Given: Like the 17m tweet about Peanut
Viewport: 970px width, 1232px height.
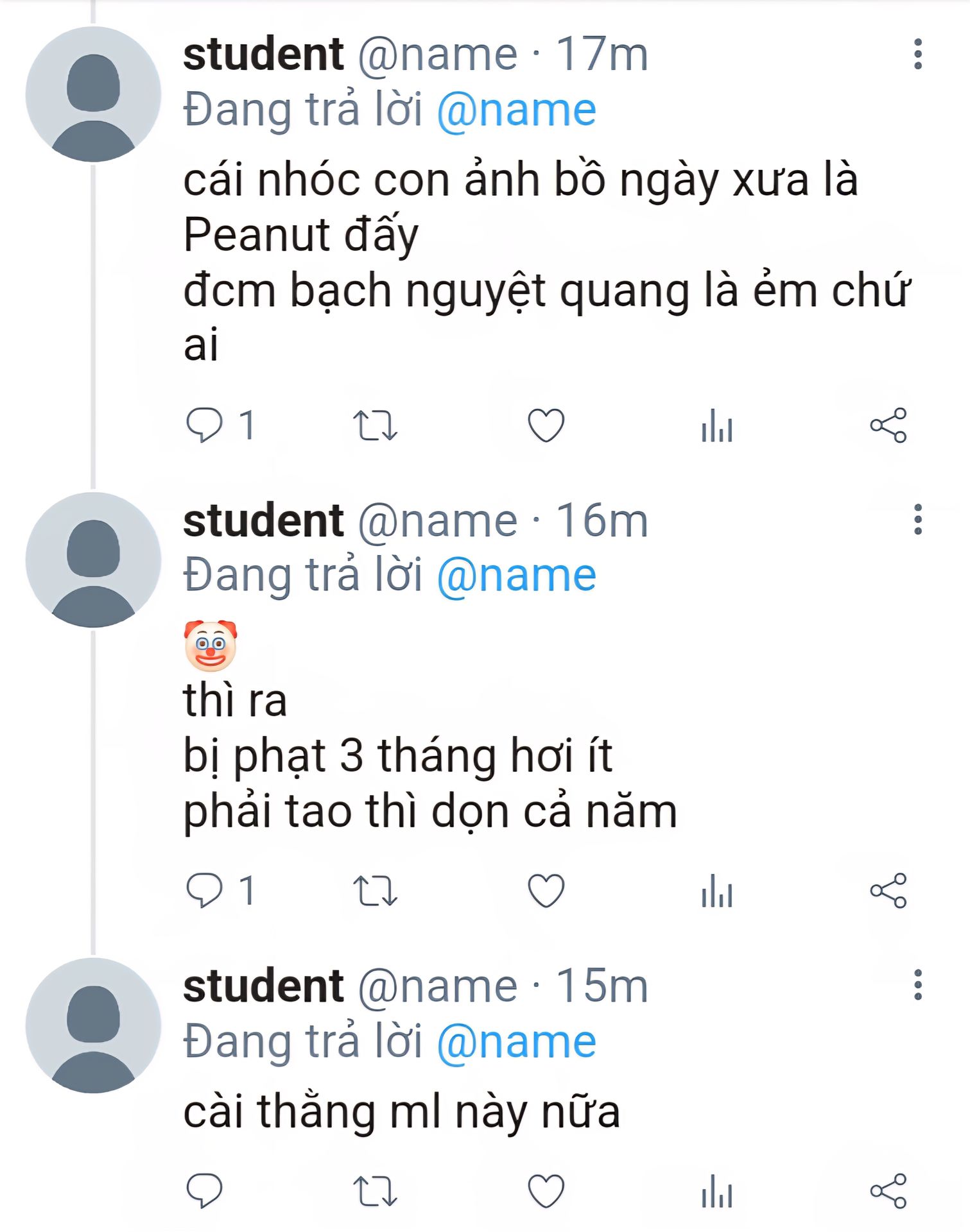Looking at the screenshot, I should [546, 425].
